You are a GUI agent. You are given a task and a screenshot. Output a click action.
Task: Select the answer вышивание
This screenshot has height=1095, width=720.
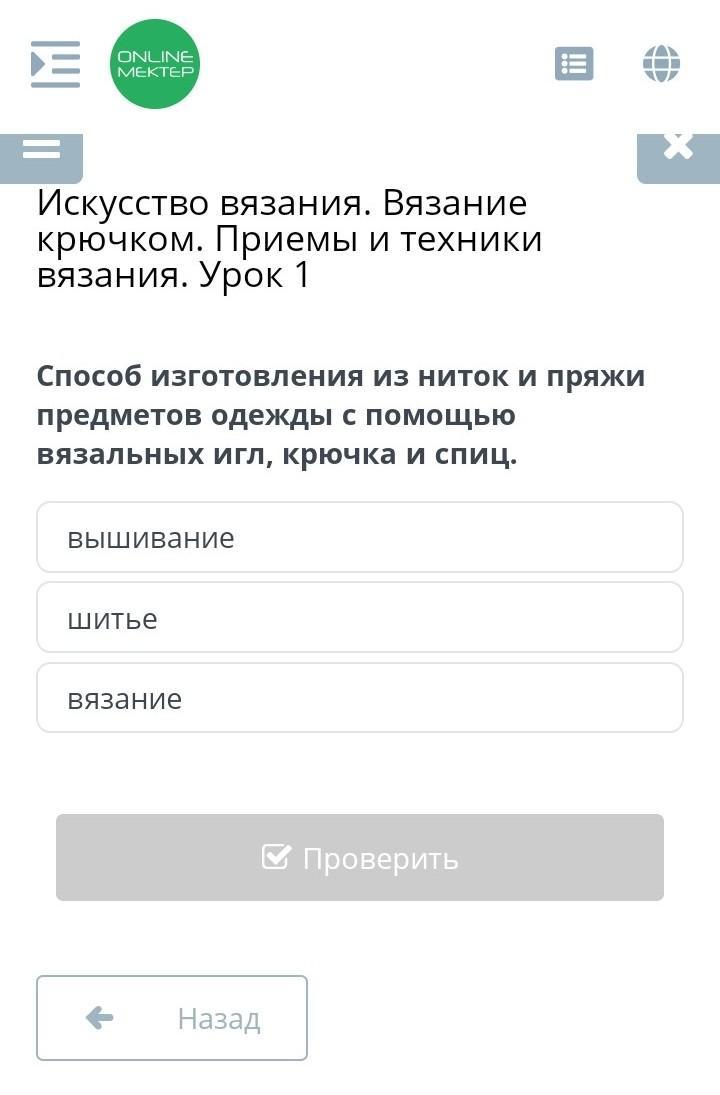[x=360, y=537]
